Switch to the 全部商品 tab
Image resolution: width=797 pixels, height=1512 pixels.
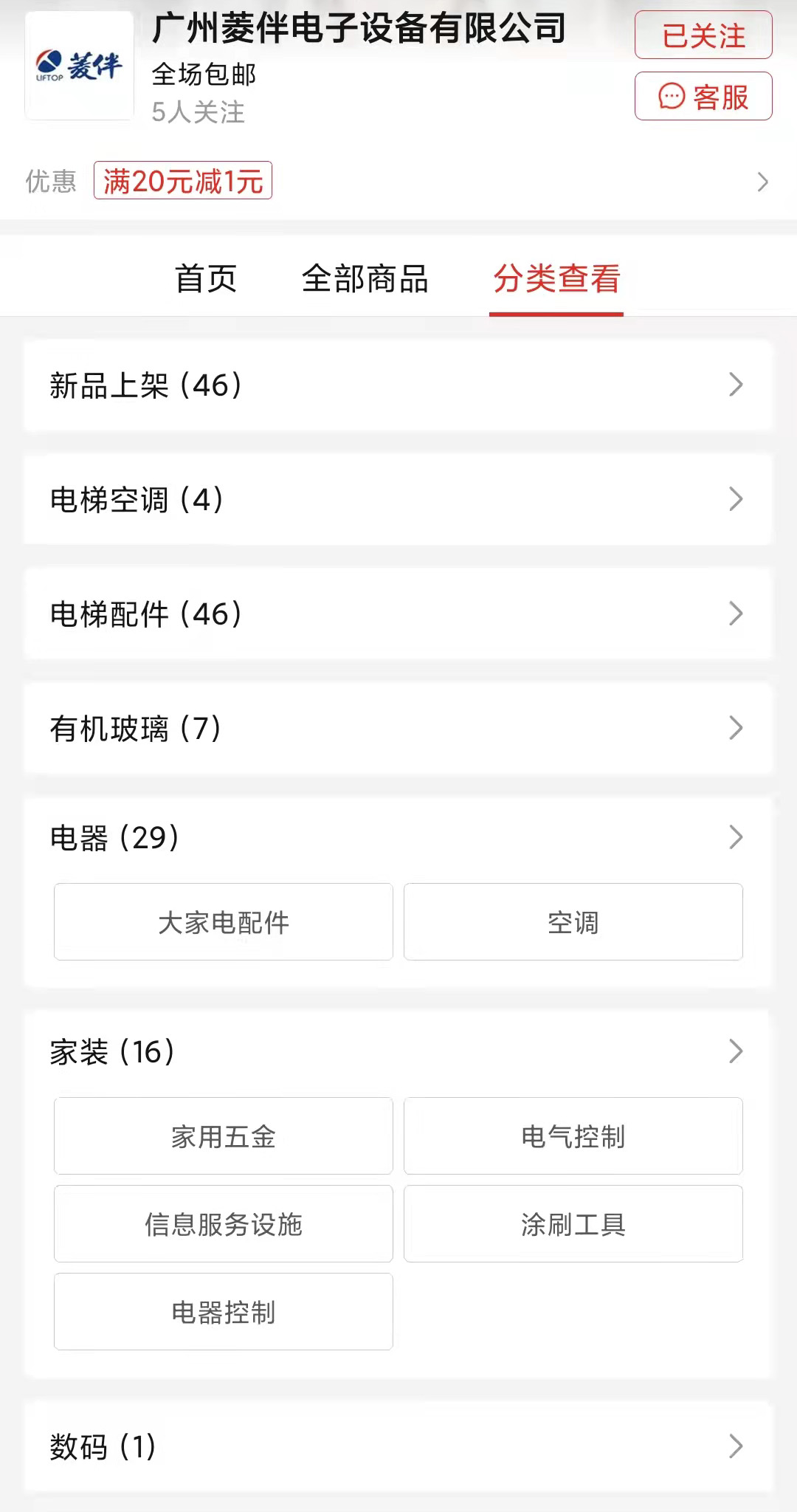click(367, 280)
